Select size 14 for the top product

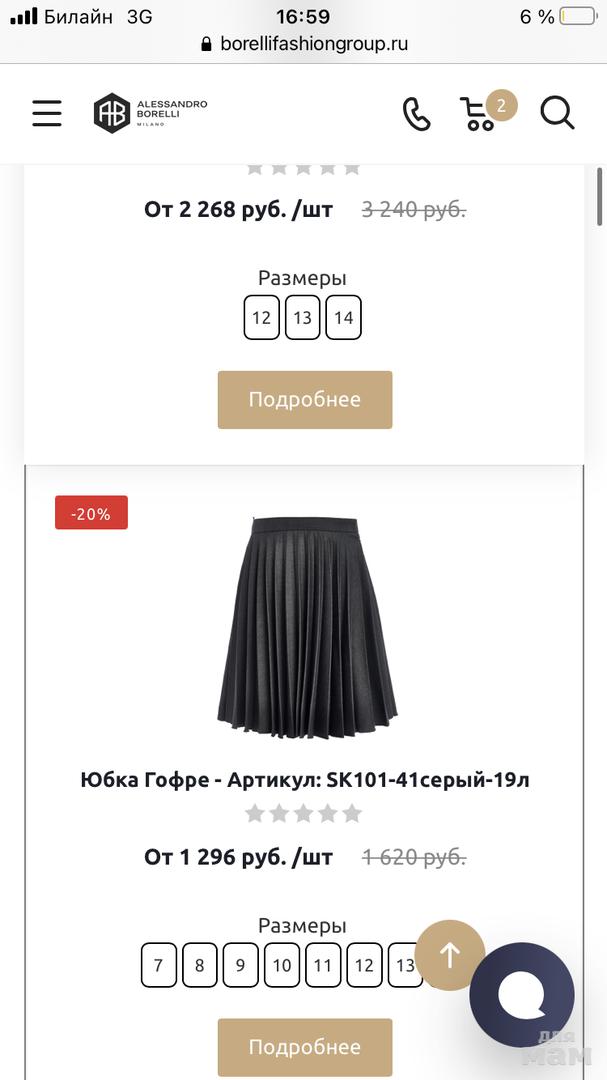343,318
